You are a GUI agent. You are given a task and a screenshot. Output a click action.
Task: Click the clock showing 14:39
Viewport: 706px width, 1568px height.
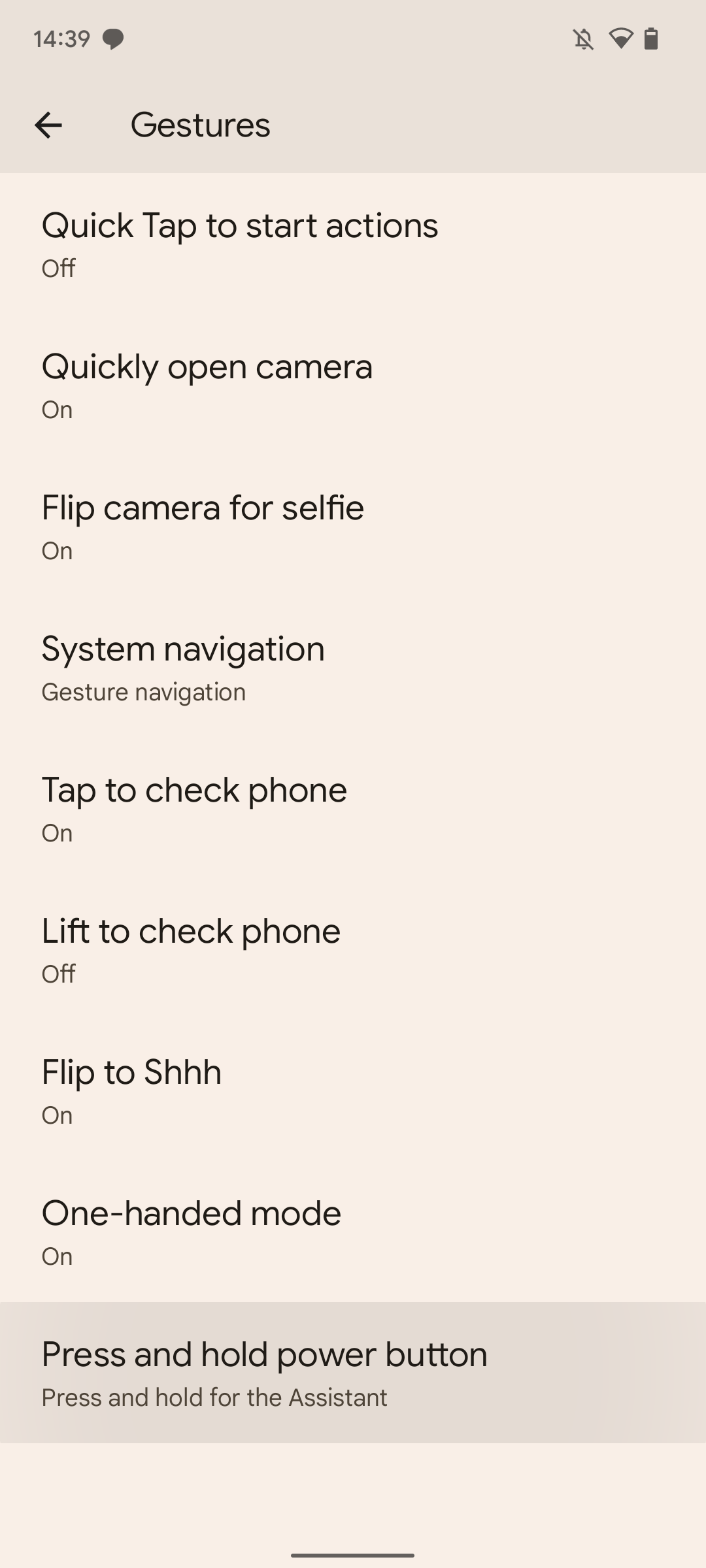pyautogui.click(x=63, y=39)
